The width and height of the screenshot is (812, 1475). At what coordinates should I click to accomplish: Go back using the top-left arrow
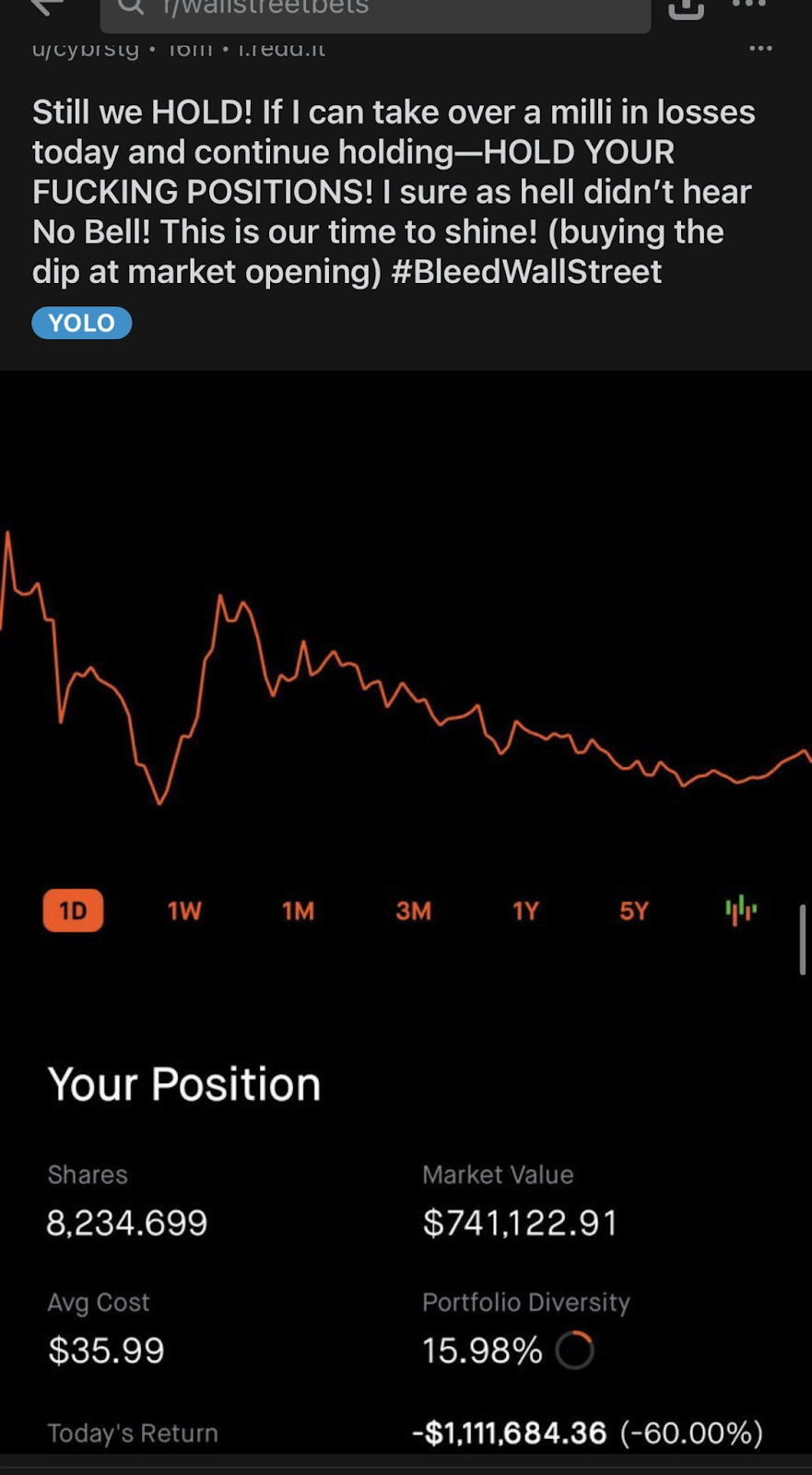click(x=46, y=7)
